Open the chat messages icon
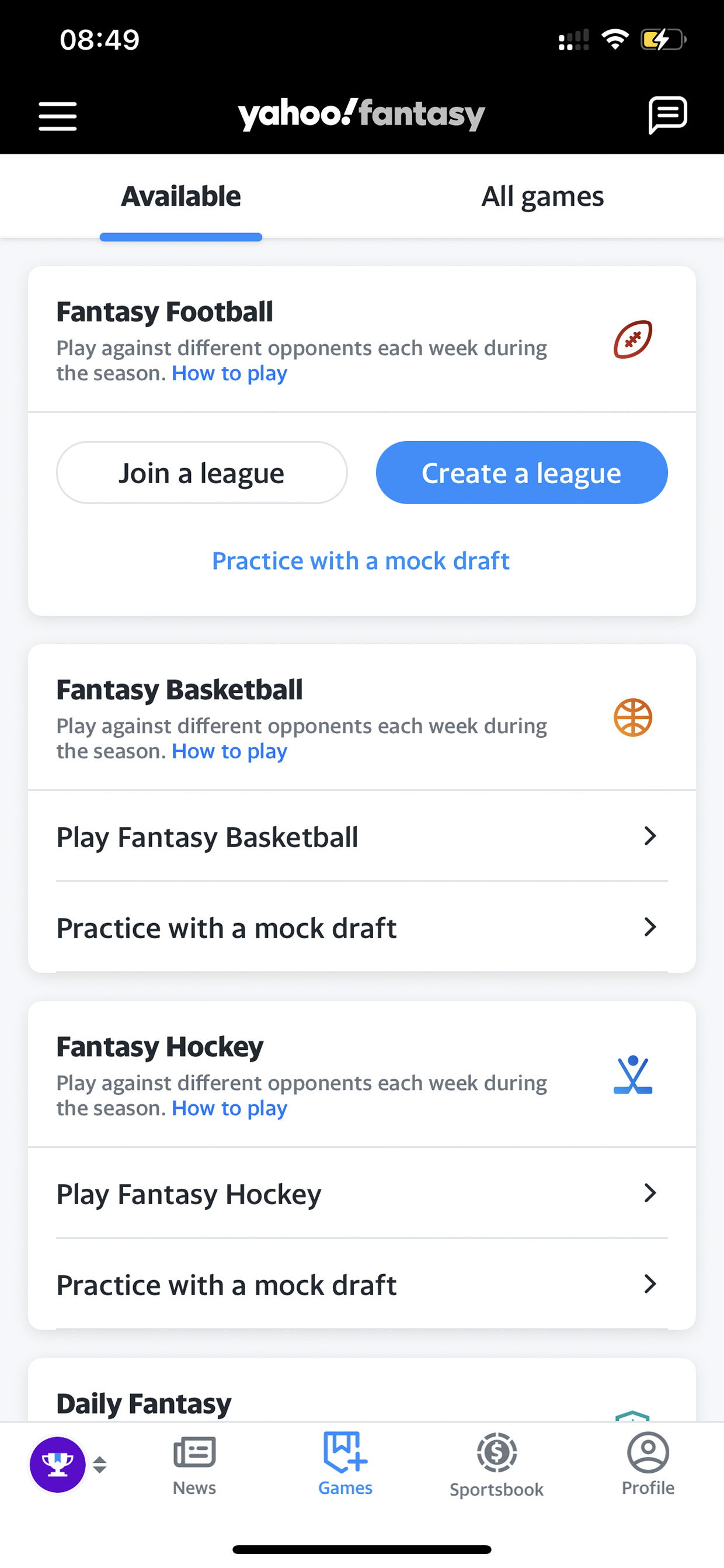The image size is (724, 1568). 667,115
